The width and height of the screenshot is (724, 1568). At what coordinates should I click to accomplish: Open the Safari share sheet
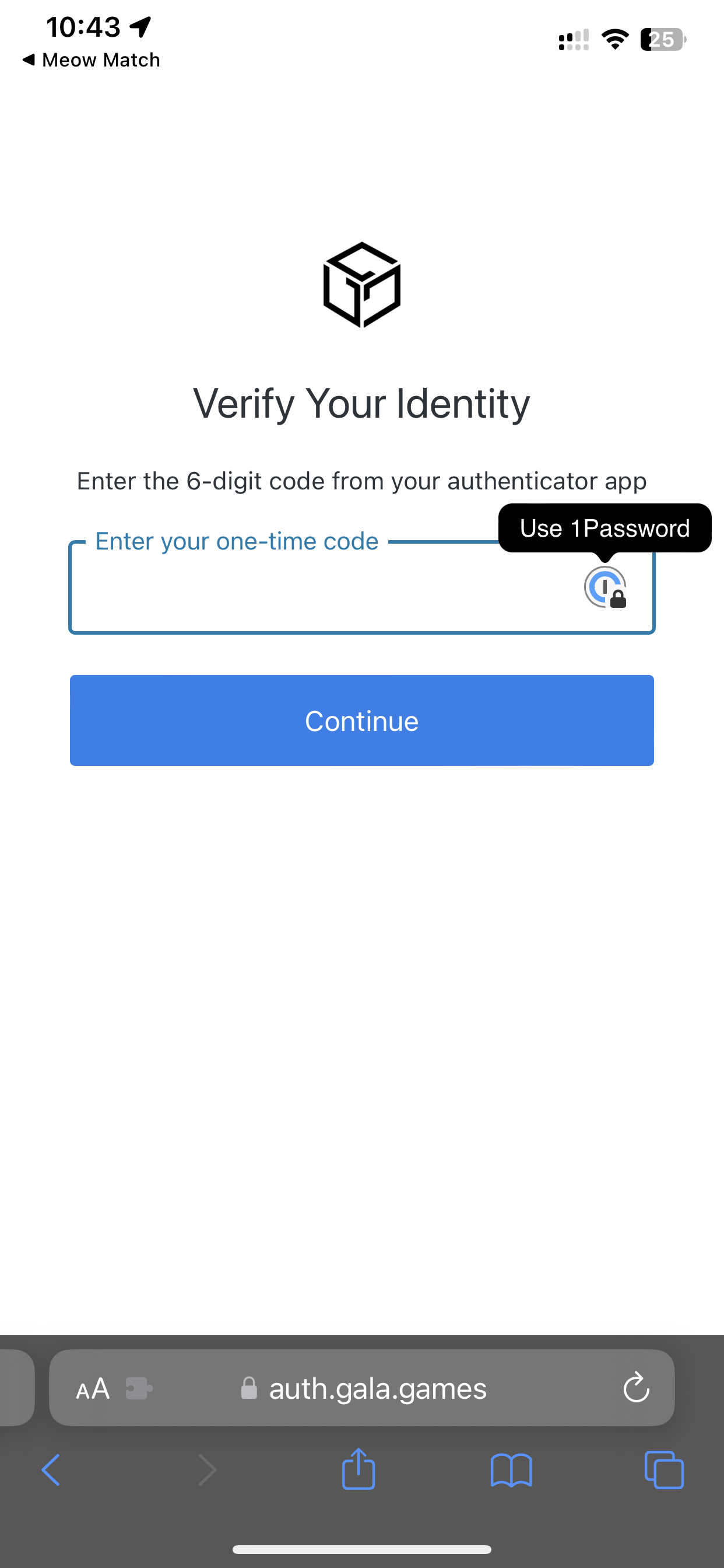pyautogui.click(x=359, y=1469)
